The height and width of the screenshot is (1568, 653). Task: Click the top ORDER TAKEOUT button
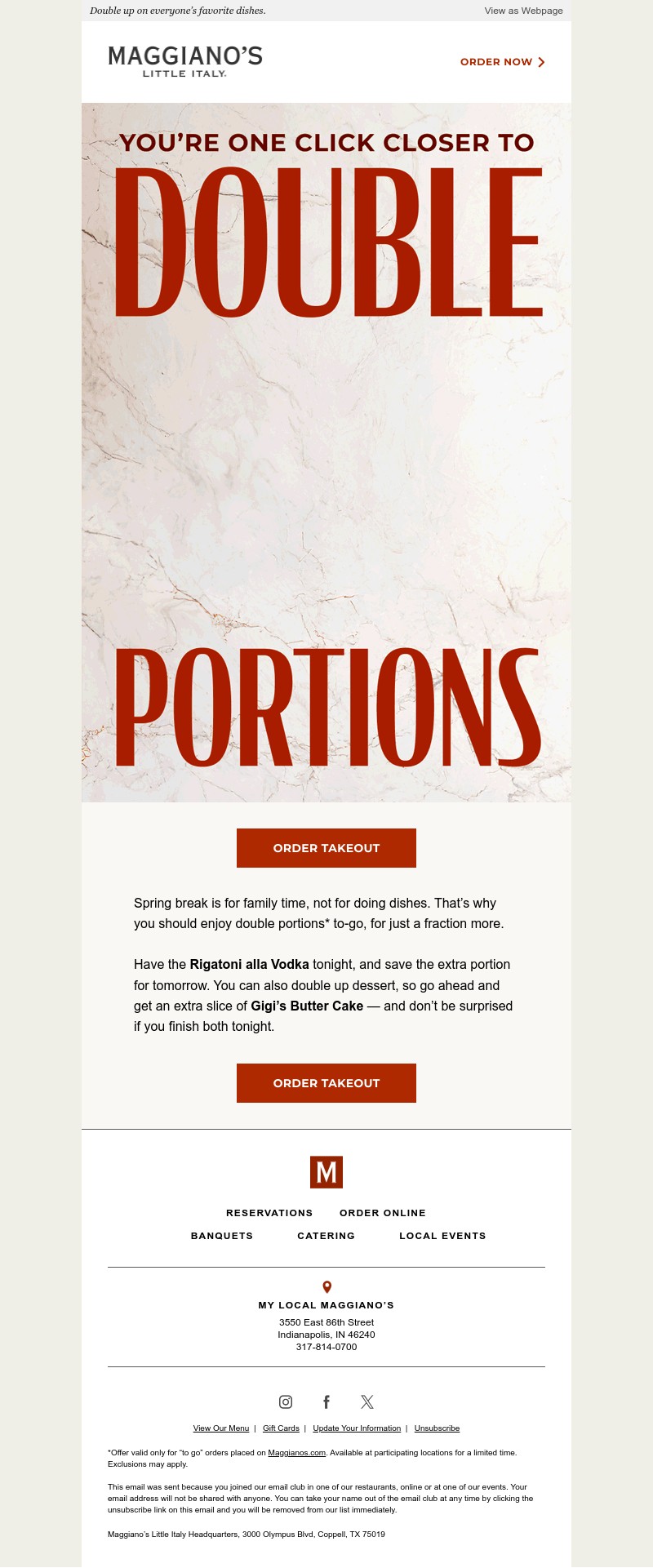click(326, 847)
